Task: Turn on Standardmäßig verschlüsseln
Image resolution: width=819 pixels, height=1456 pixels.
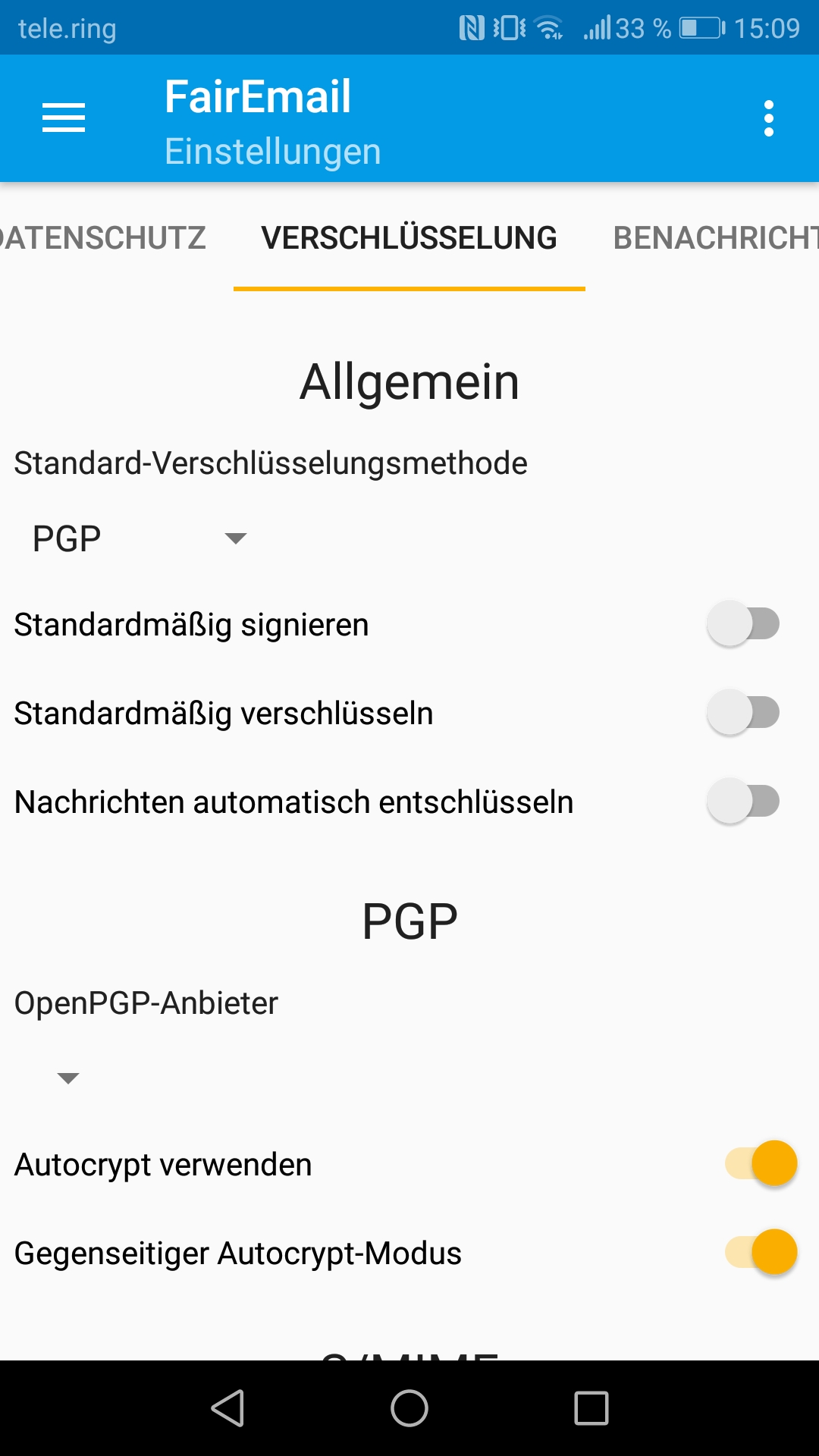Action: (743, 713)
